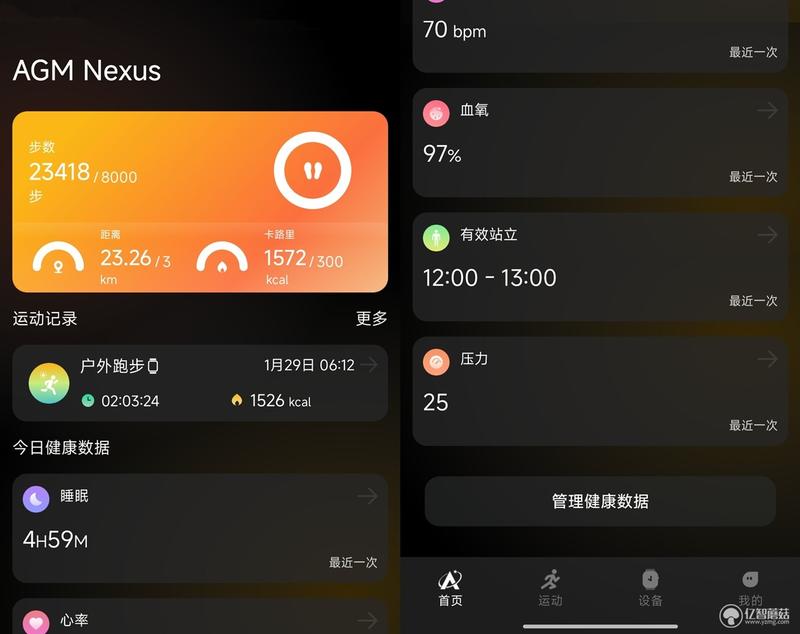Open the 户外跑步 workout record
The image size is (800, 634).
(x=200, y=383)
